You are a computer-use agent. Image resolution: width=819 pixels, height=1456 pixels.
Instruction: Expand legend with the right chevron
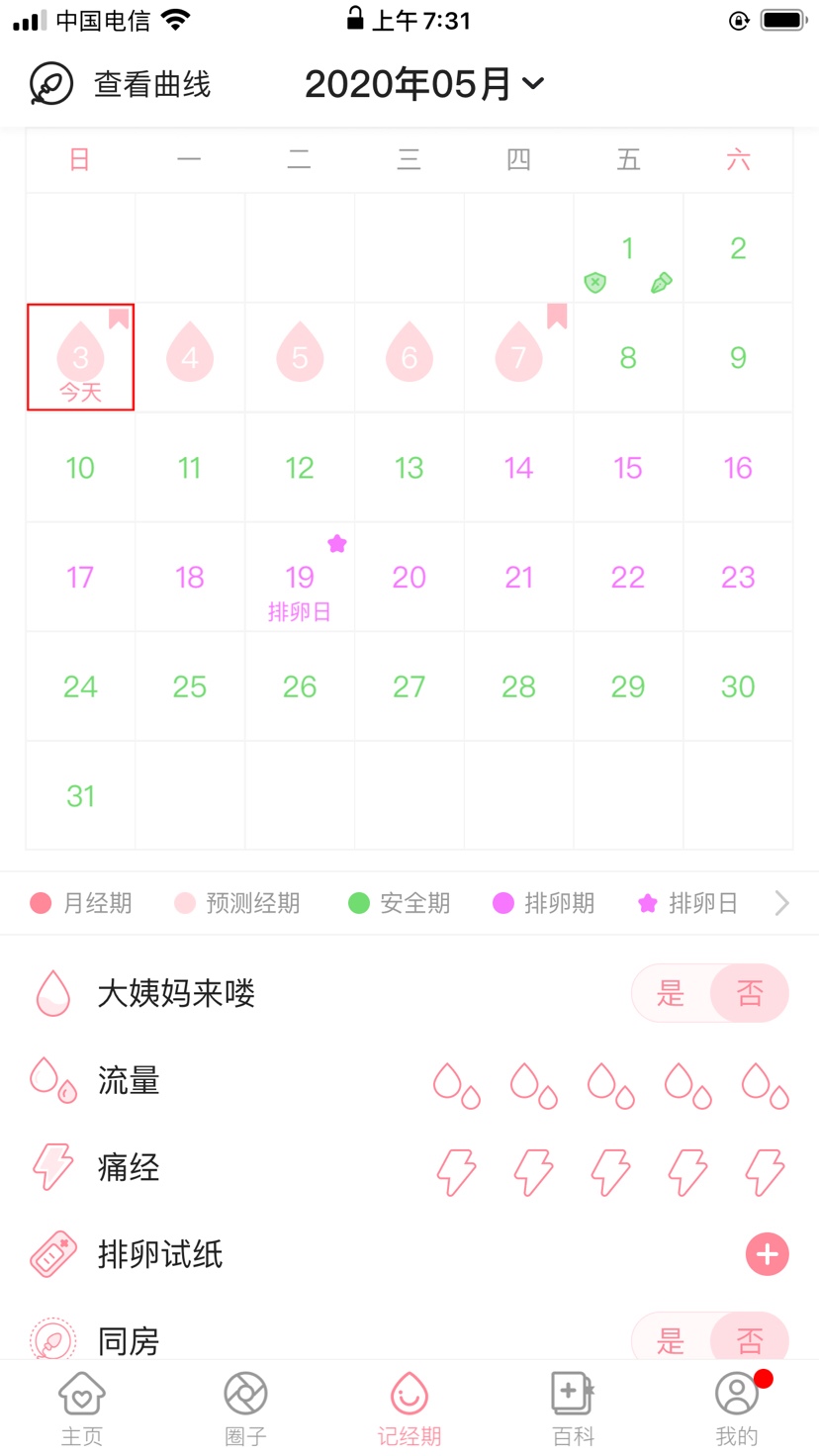[x=781, y=903]
